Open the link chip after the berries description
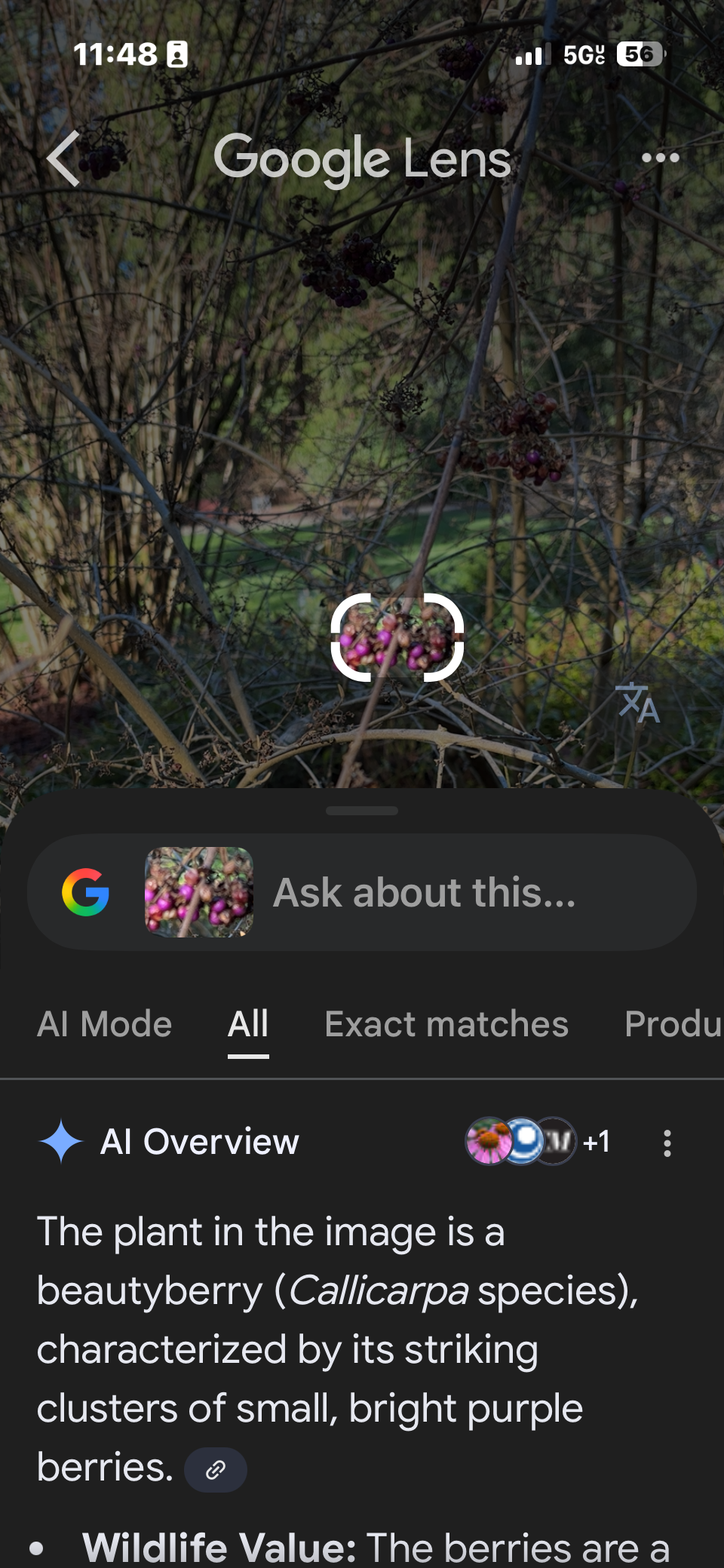This screenshot has height=1568, width=724. [215, 1468]
